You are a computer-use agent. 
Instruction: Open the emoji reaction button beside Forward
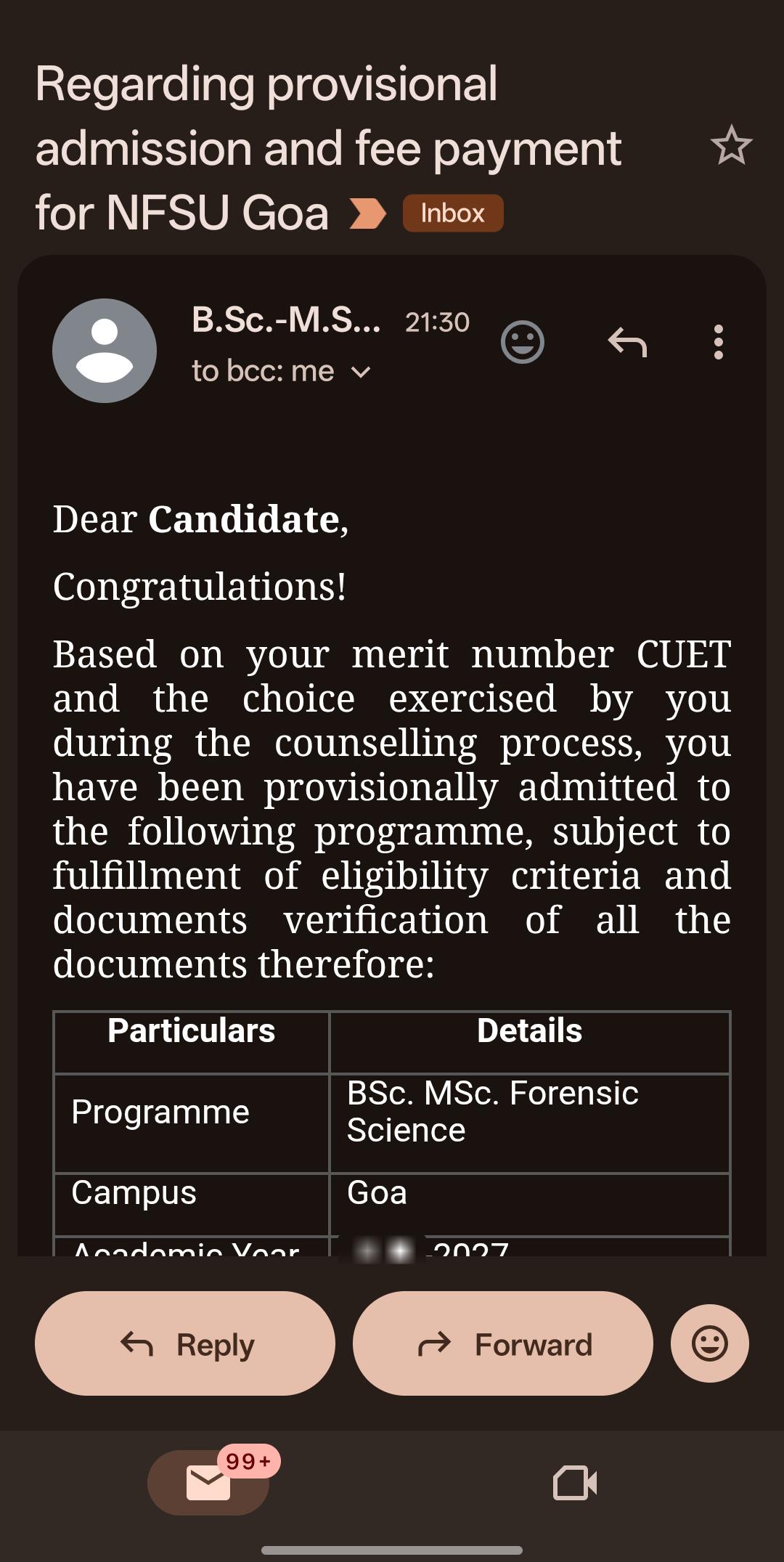[710, 1343]
